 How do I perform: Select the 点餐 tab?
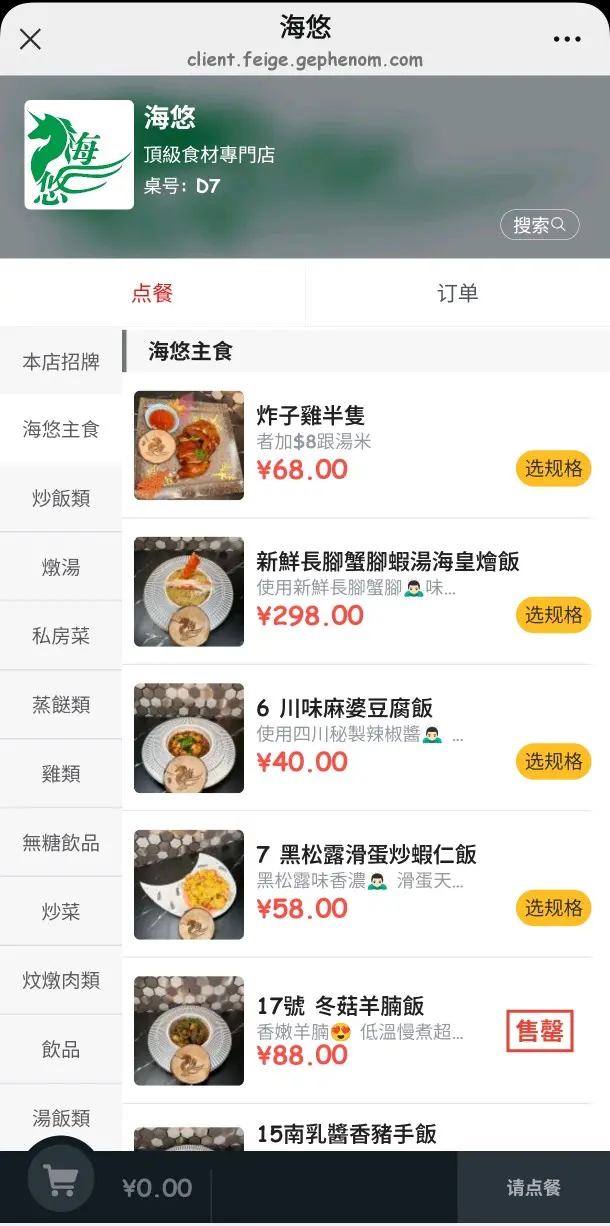pyautogui.click(x=152, y=293)
